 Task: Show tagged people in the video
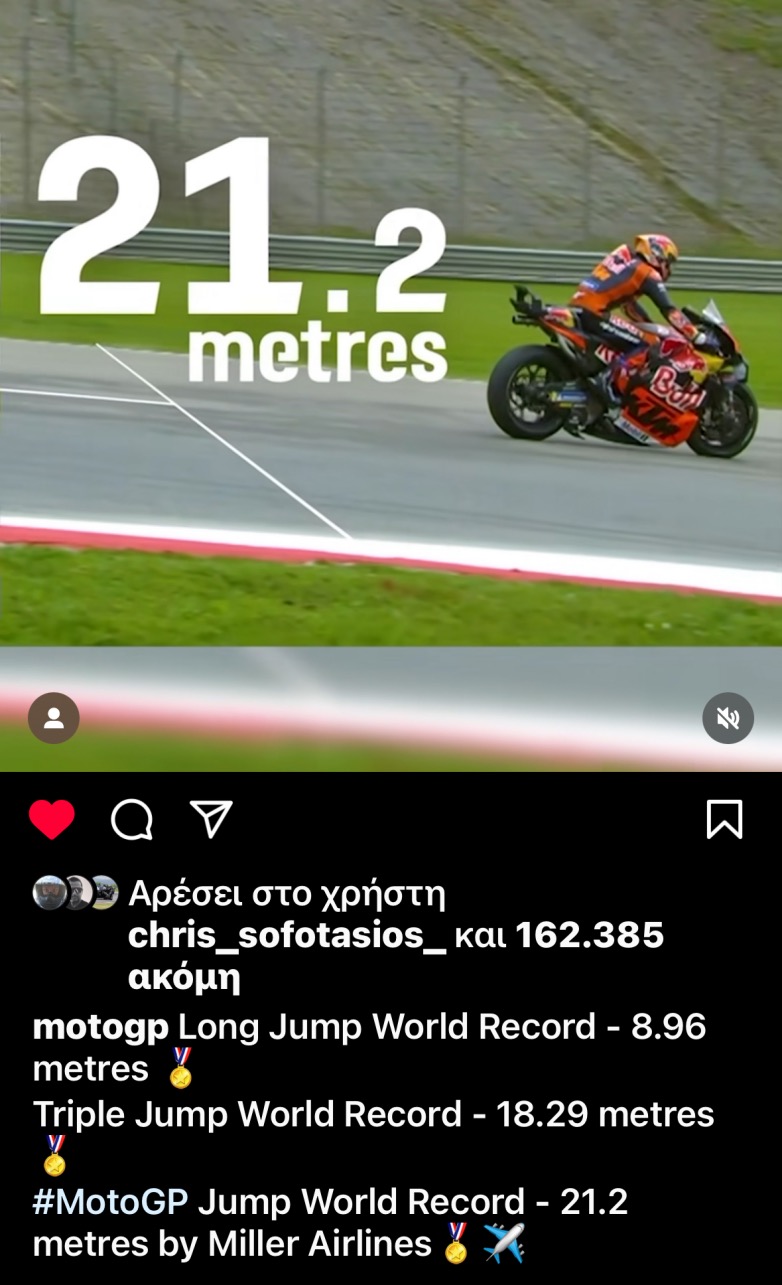tap(54, 718)
